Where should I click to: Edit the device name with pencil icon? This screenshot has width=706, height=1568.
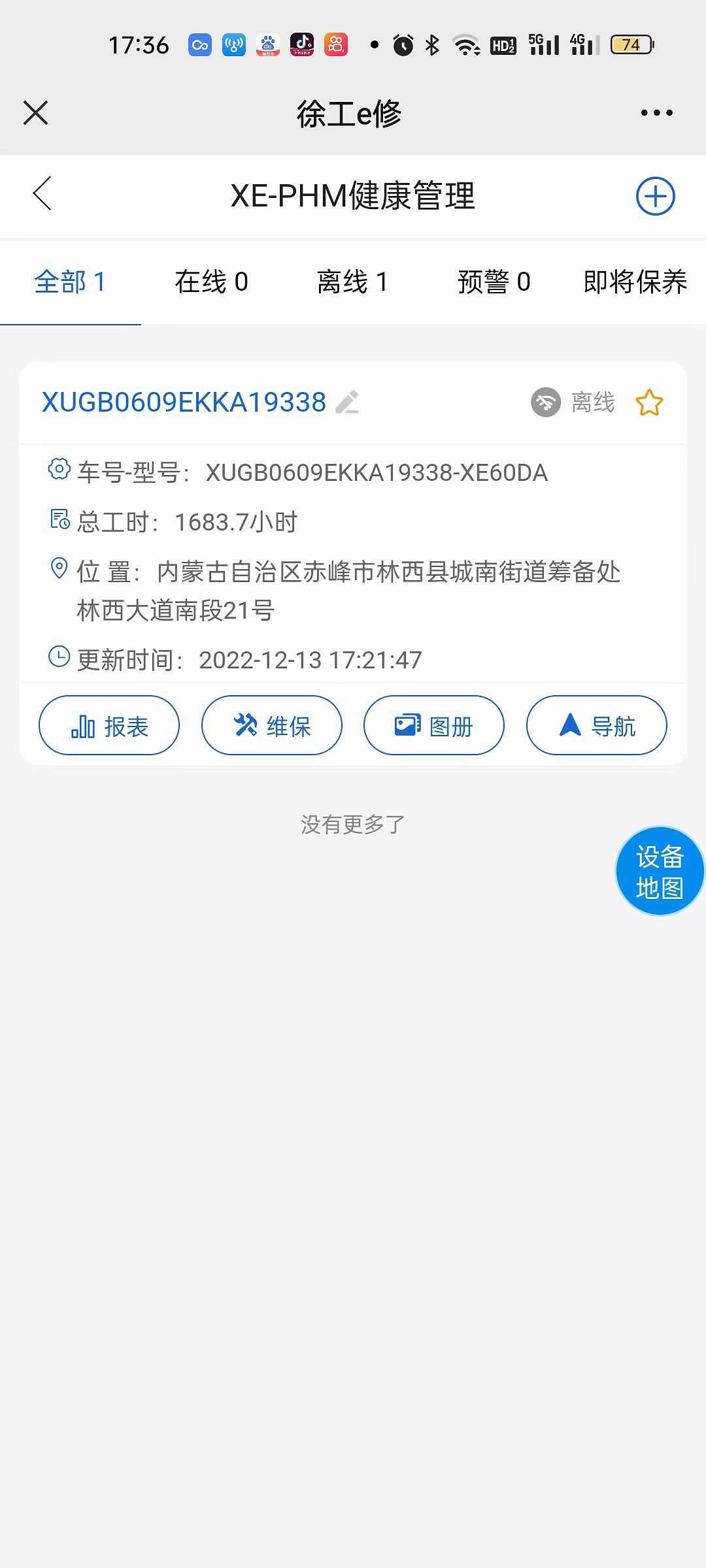click(347, 402)
